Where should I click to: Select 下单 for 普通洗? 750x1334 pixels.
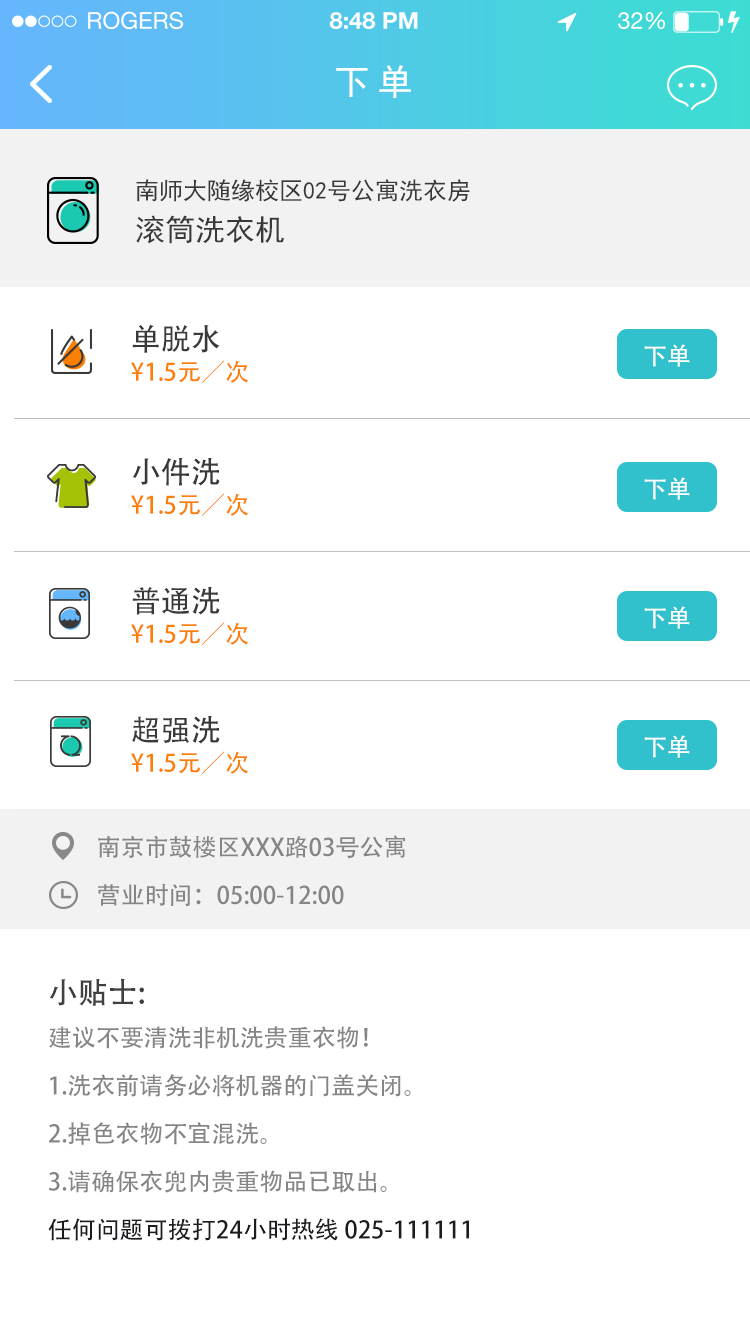tap(666, 617)
